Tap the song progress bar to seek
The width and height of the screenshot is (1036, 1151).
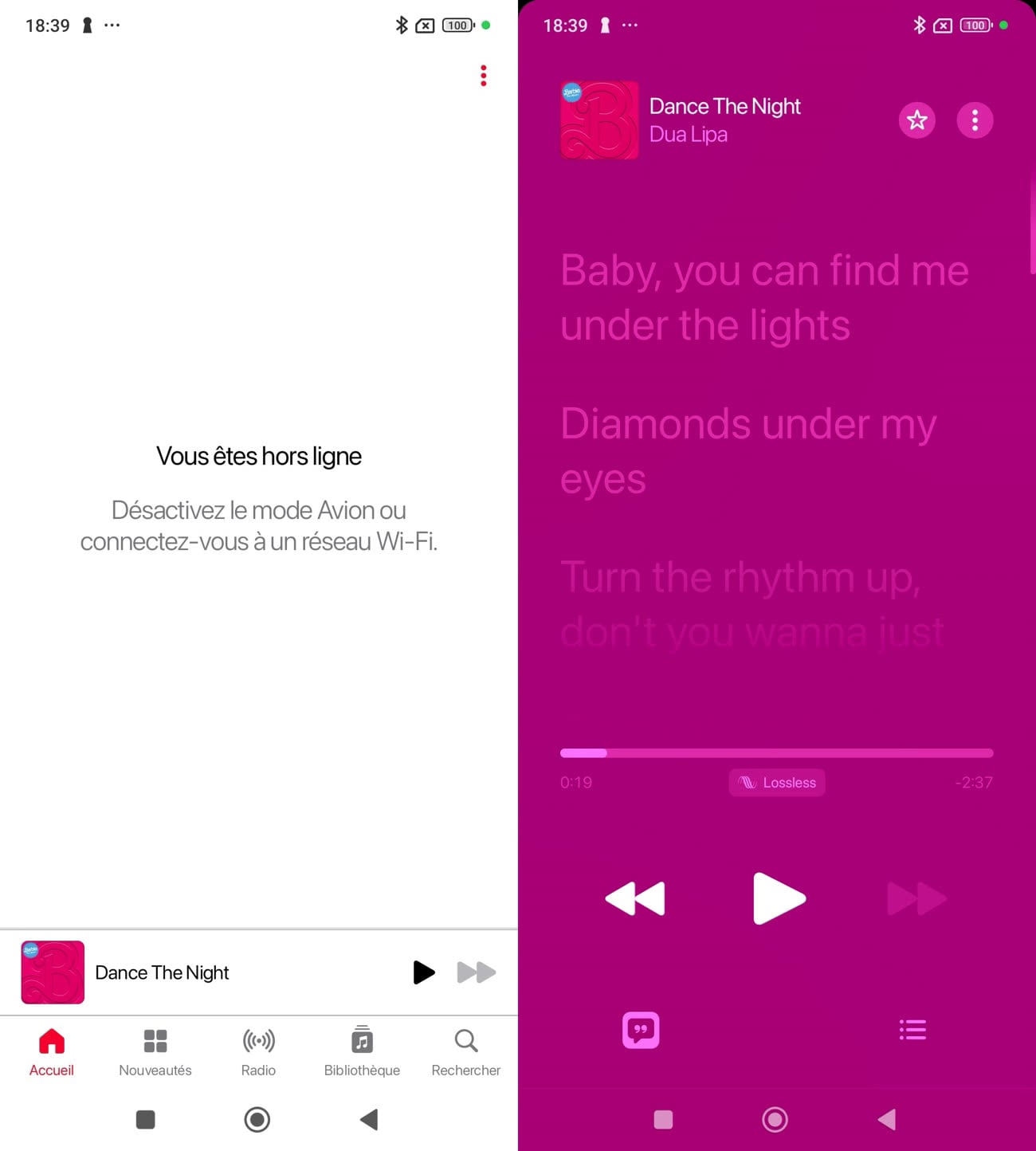[777, 752]
